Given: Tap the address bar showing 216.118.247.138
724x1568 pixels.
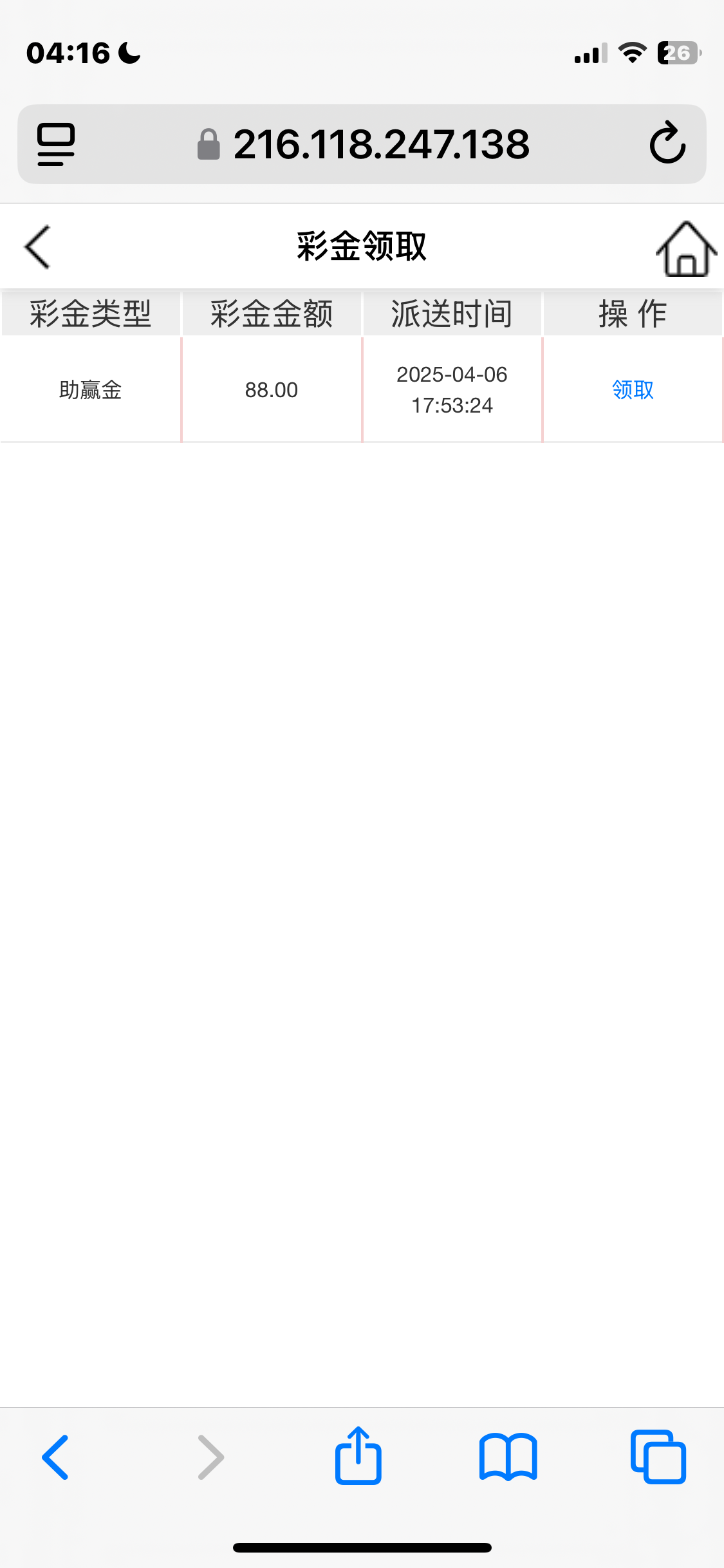Looking at the screenshot, I should coord(362,144).
